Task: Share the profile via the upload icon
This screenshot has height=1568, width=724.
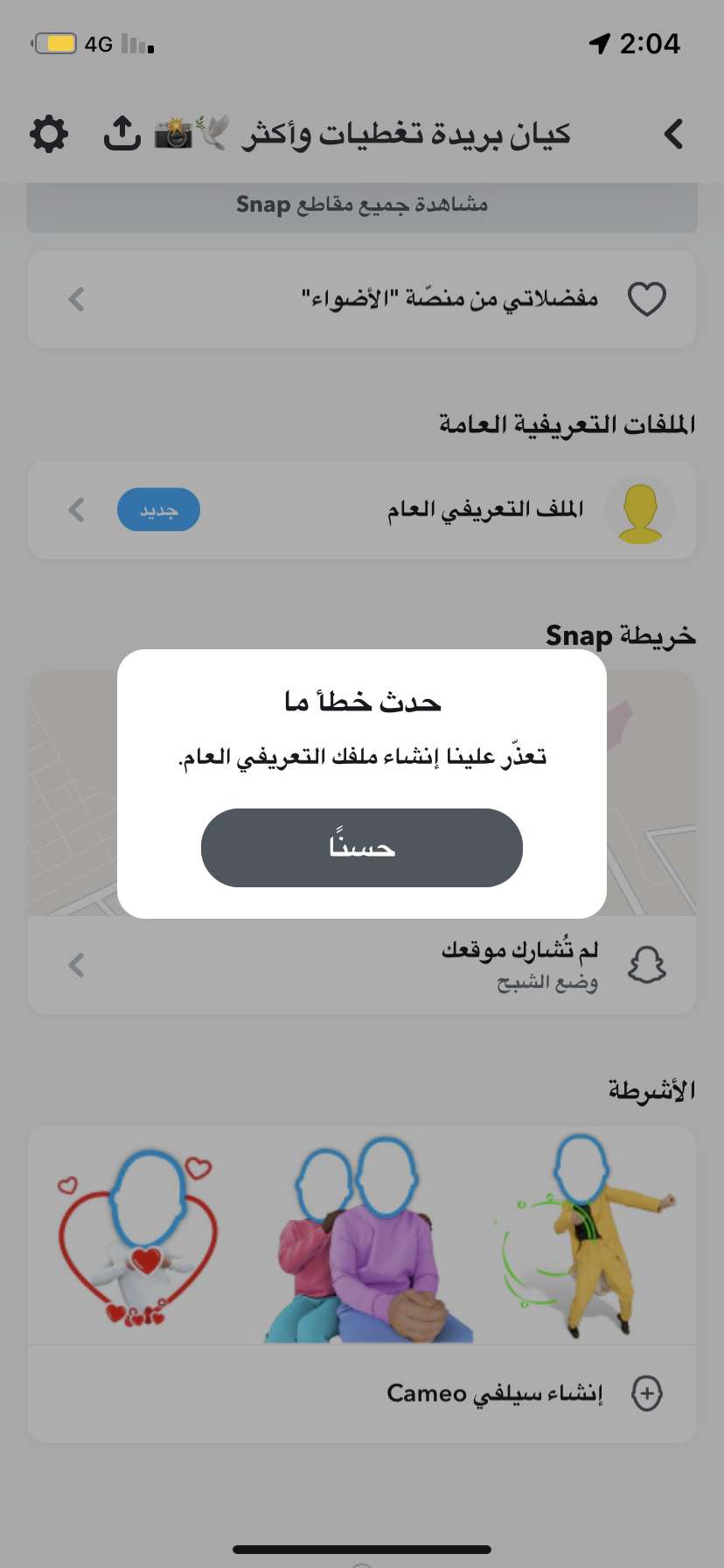Action: [x=122, y=133]
